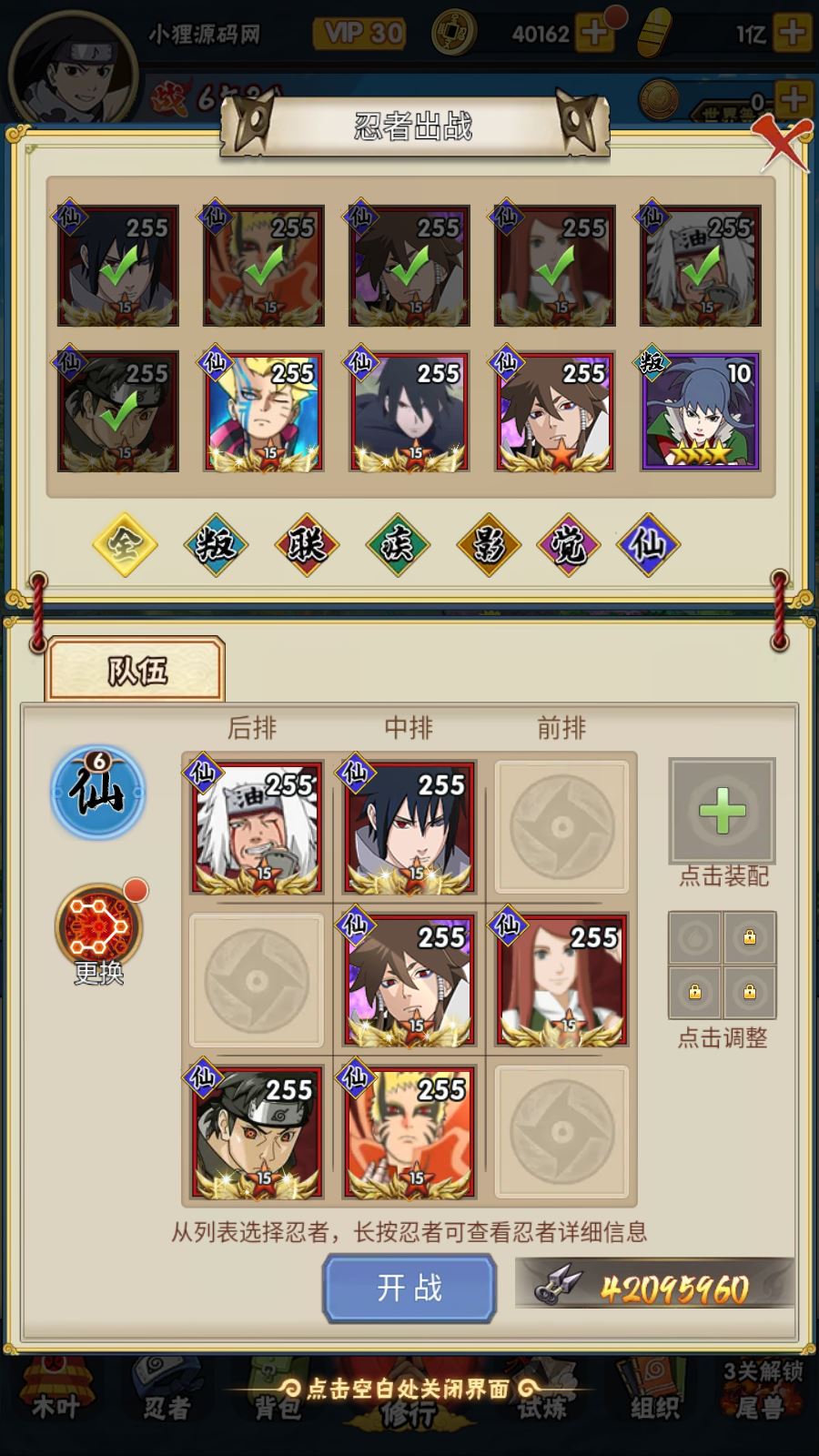Tap the blue 仙 bond badge

tap(98, 793)
